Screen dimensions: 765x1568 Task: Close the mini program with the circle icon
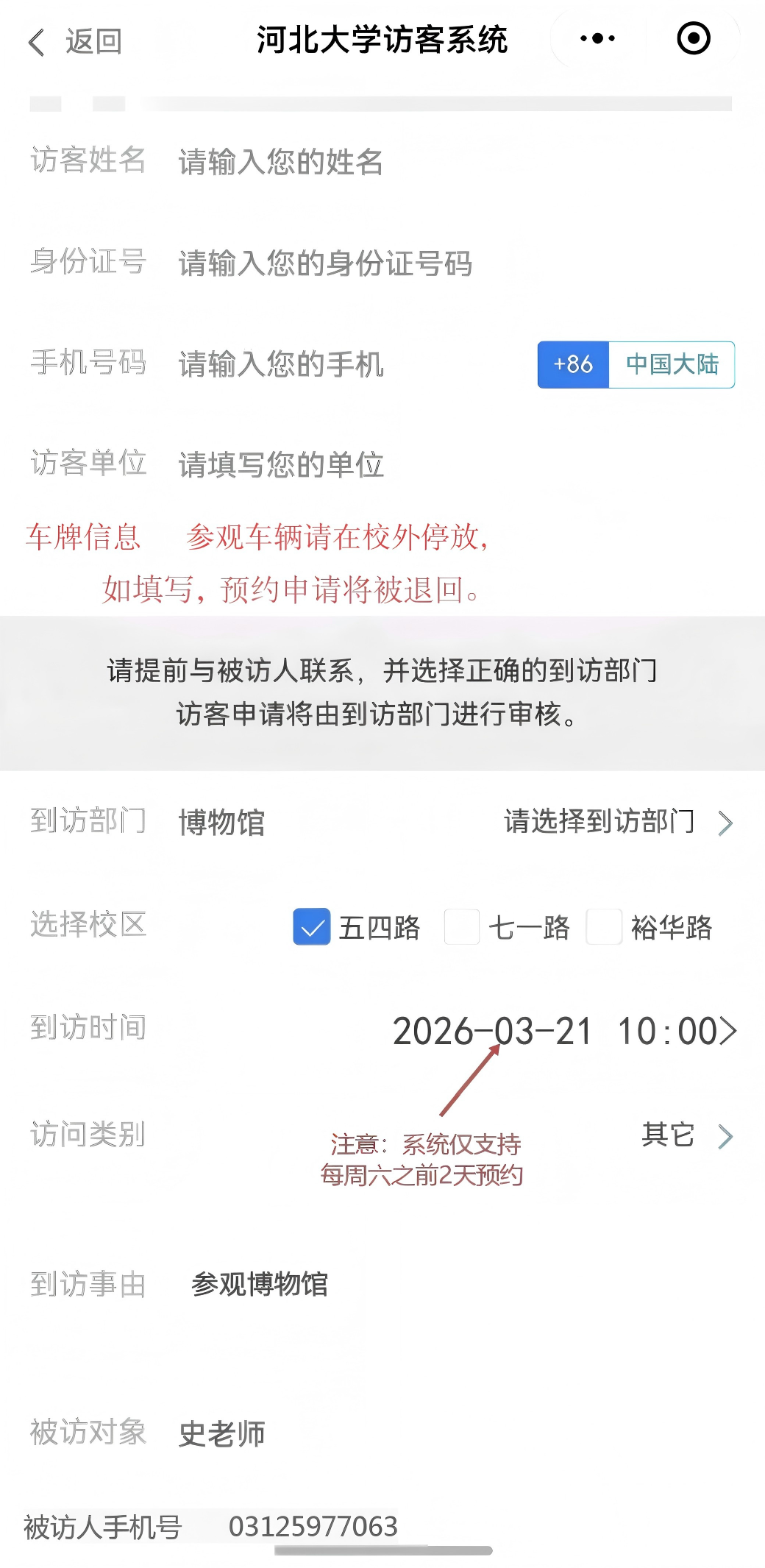point(693,38)
